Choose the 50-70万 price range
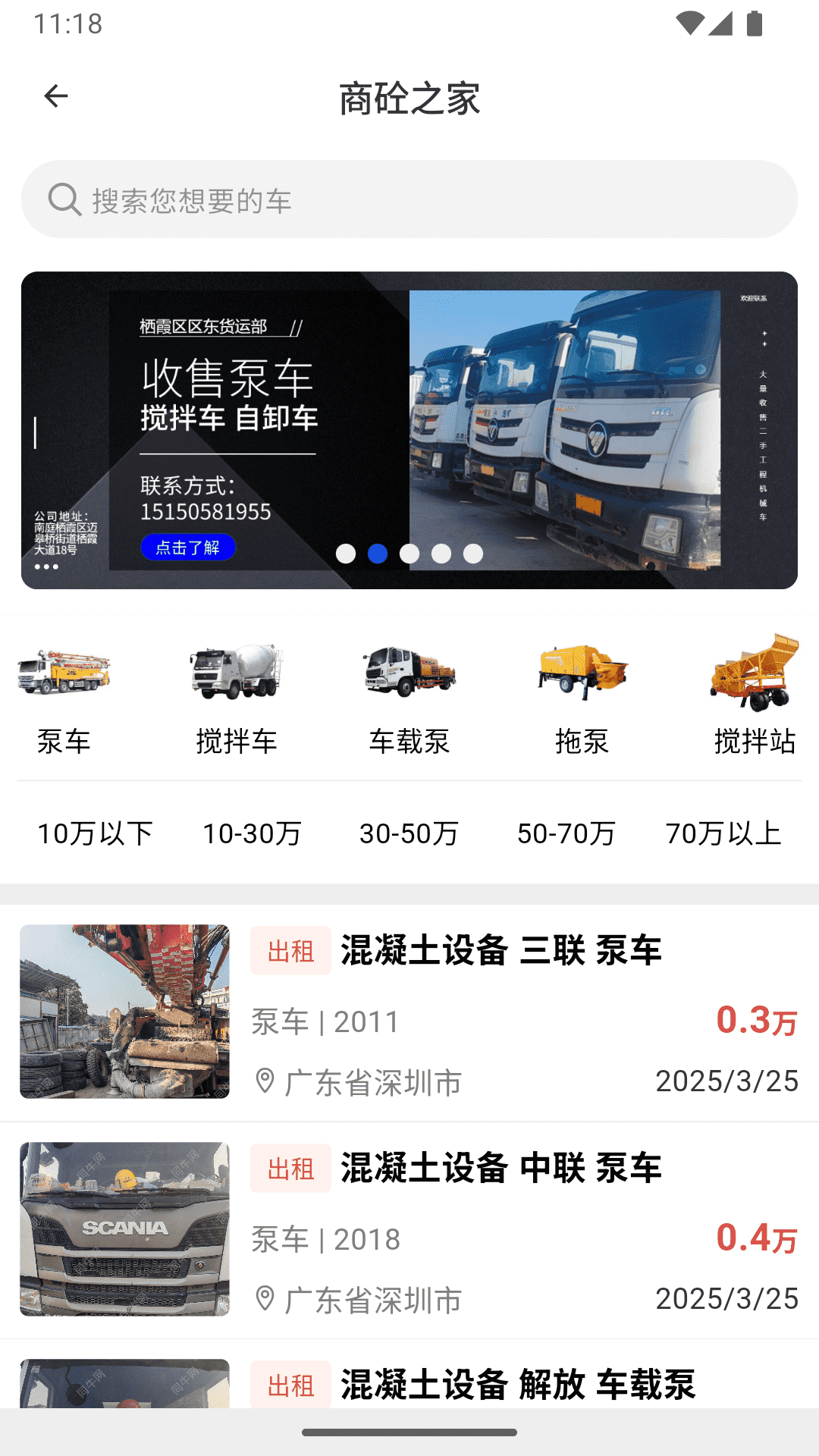 pyautogui.click(x=566, y=833)
